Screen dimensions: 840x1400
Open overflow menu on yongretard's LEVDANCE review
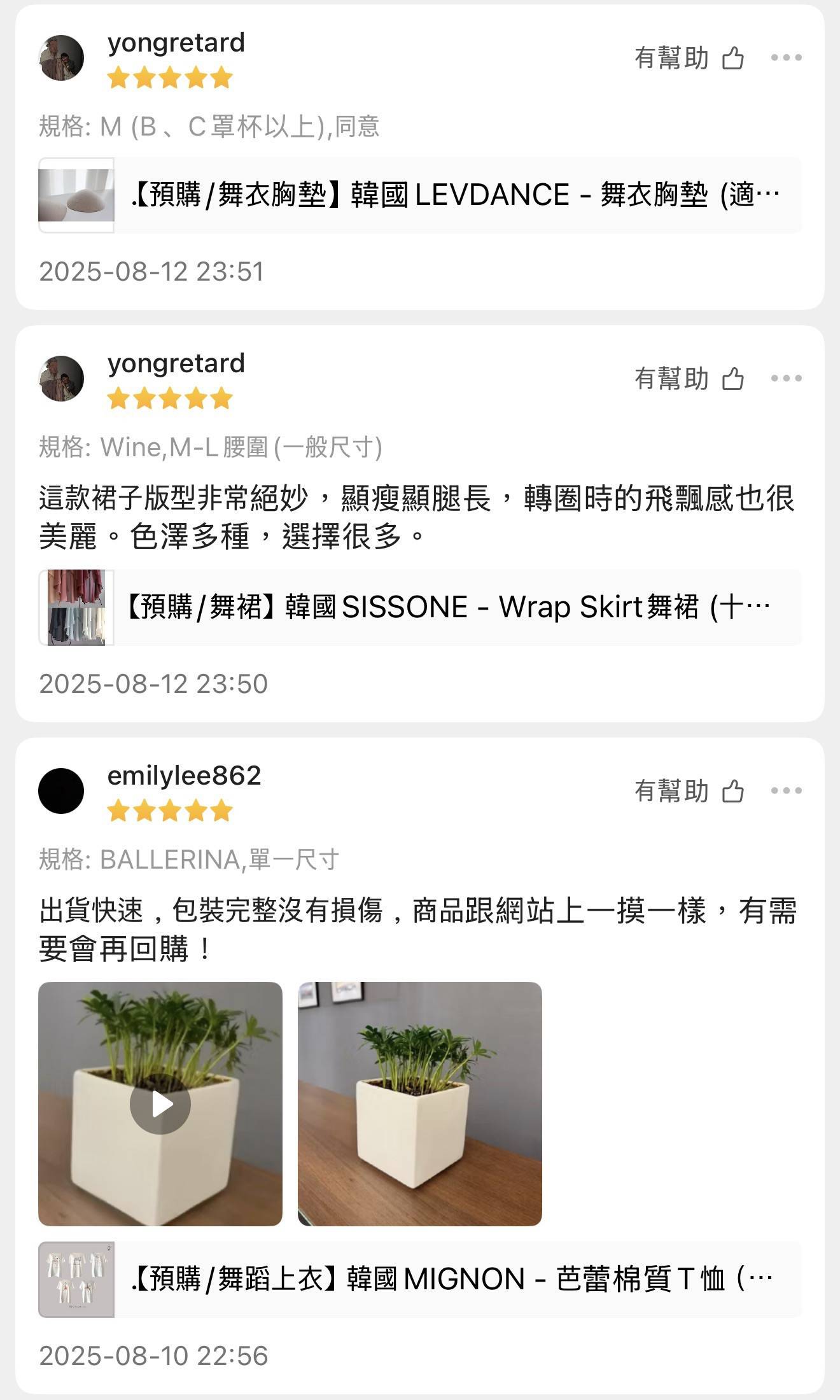(786, 58)
